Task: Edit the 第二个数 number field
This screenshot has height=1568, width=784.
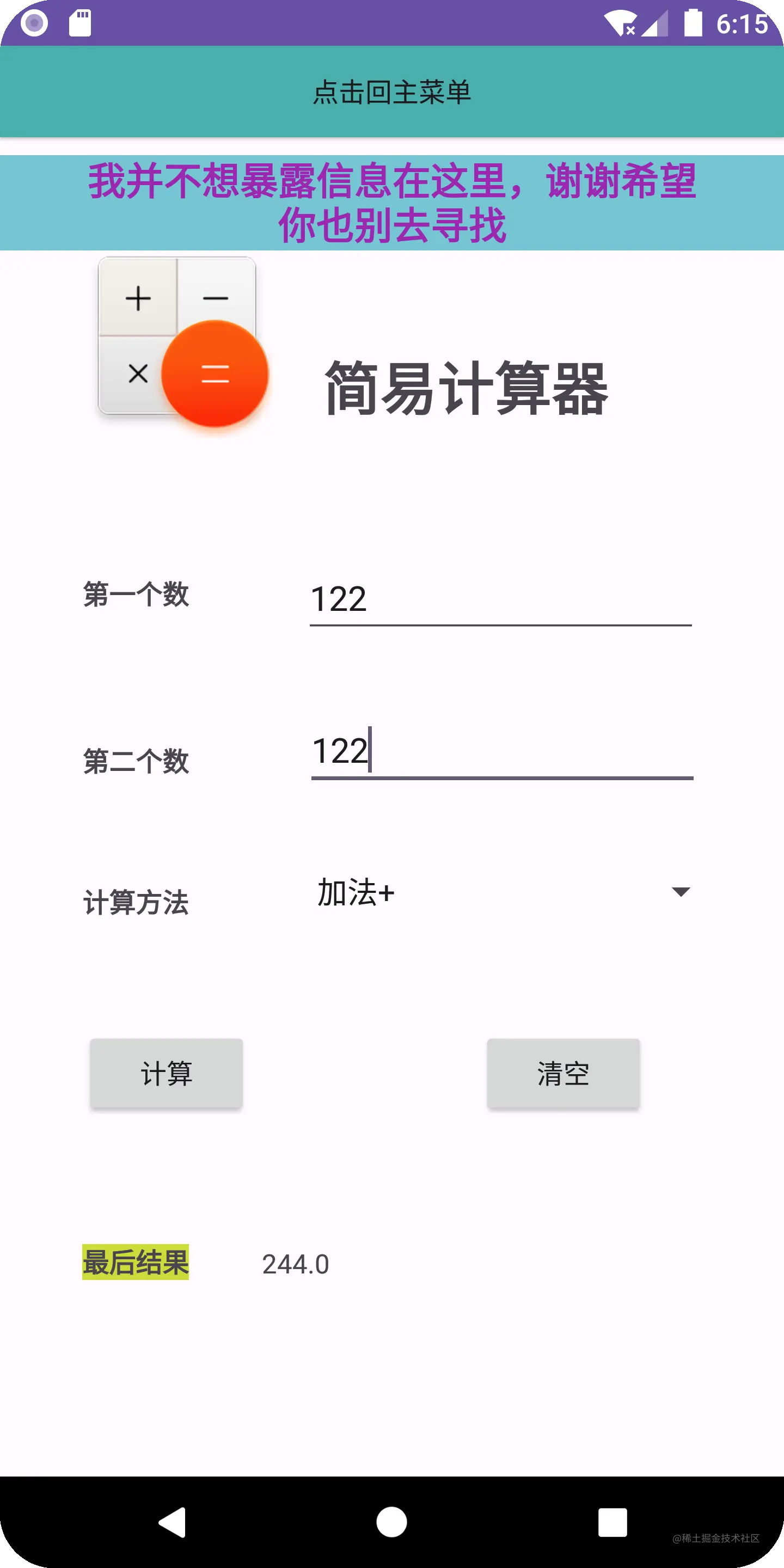Action: (501, 752)
